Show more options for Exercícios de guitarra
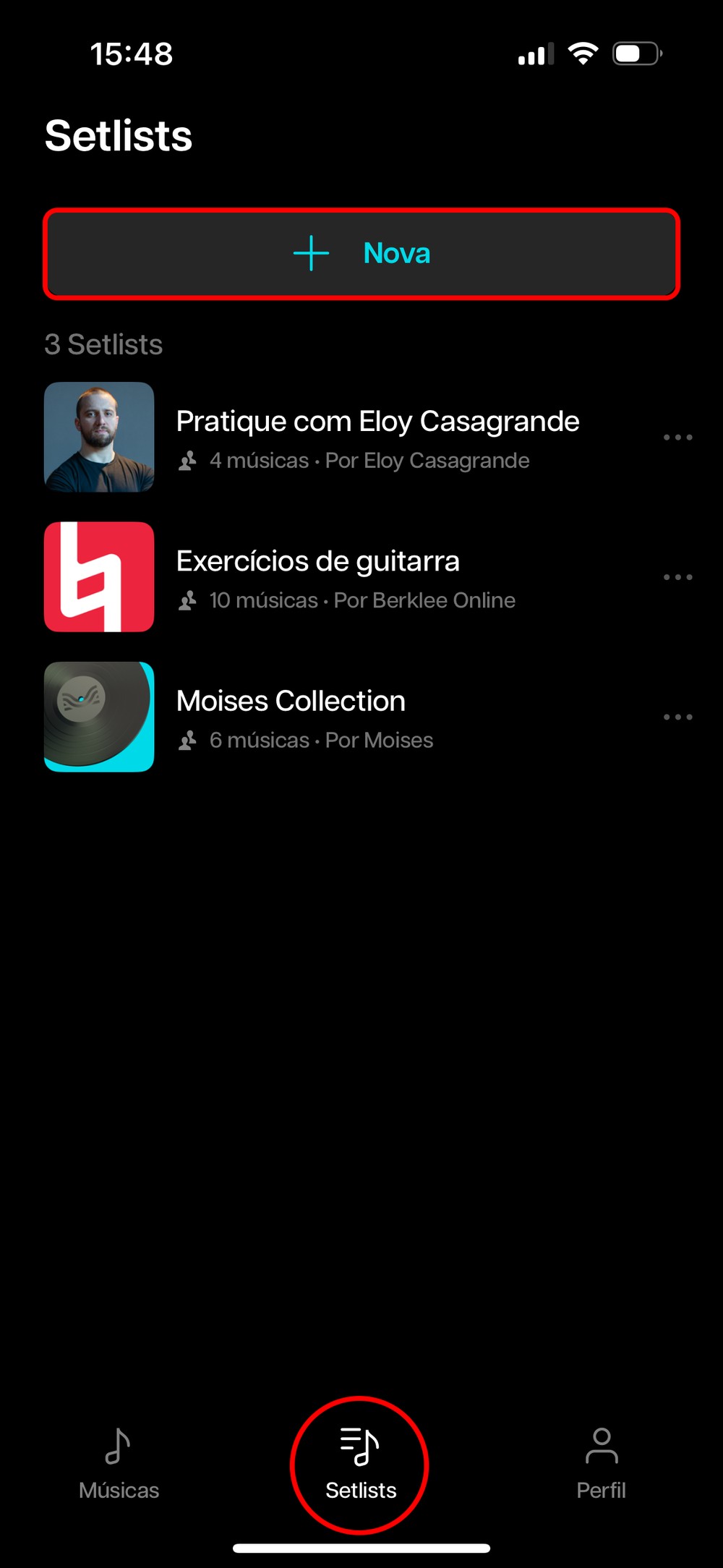 [x=677, y=577]
